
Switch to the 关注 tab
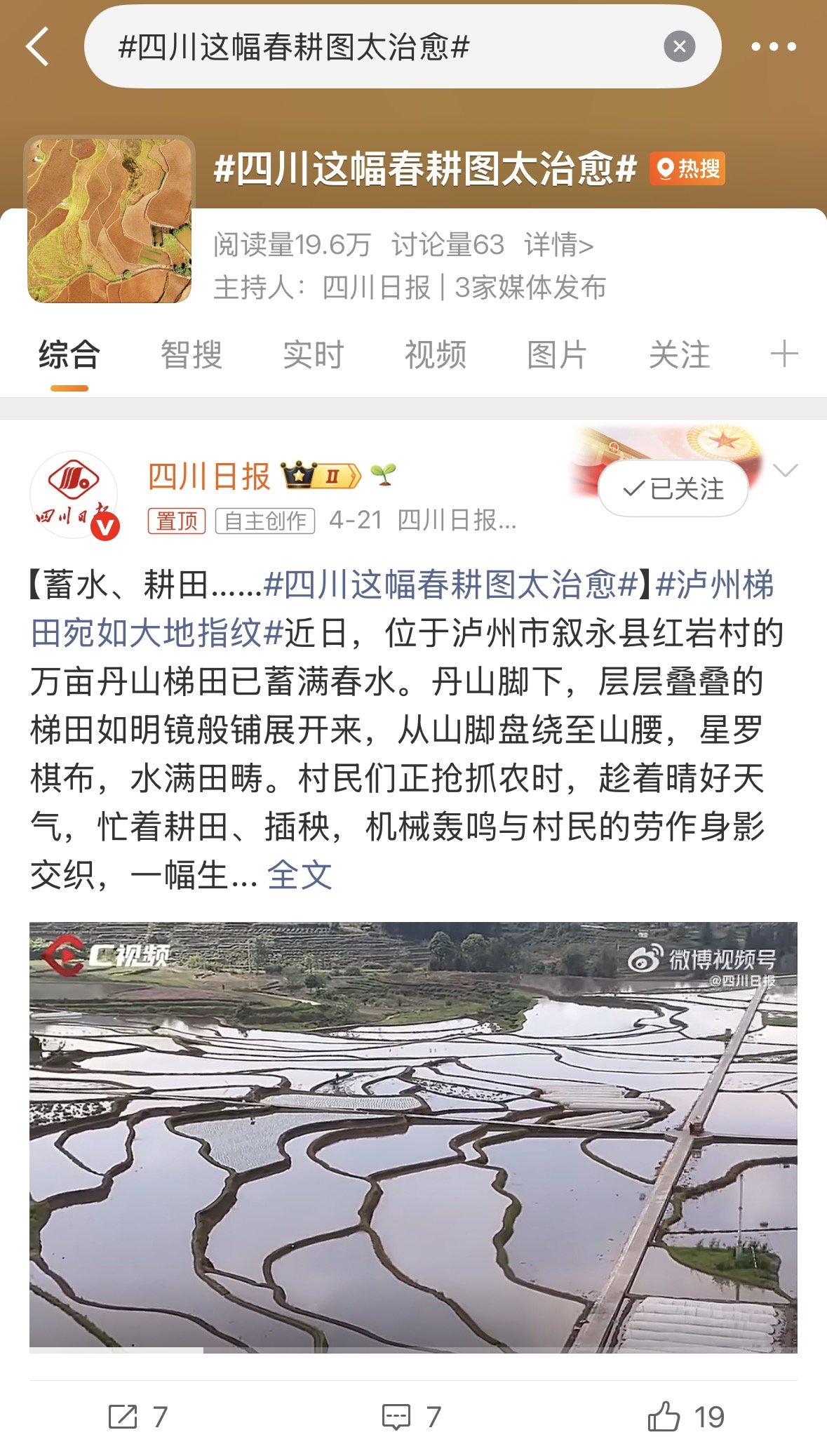click(x=679, y=355)
